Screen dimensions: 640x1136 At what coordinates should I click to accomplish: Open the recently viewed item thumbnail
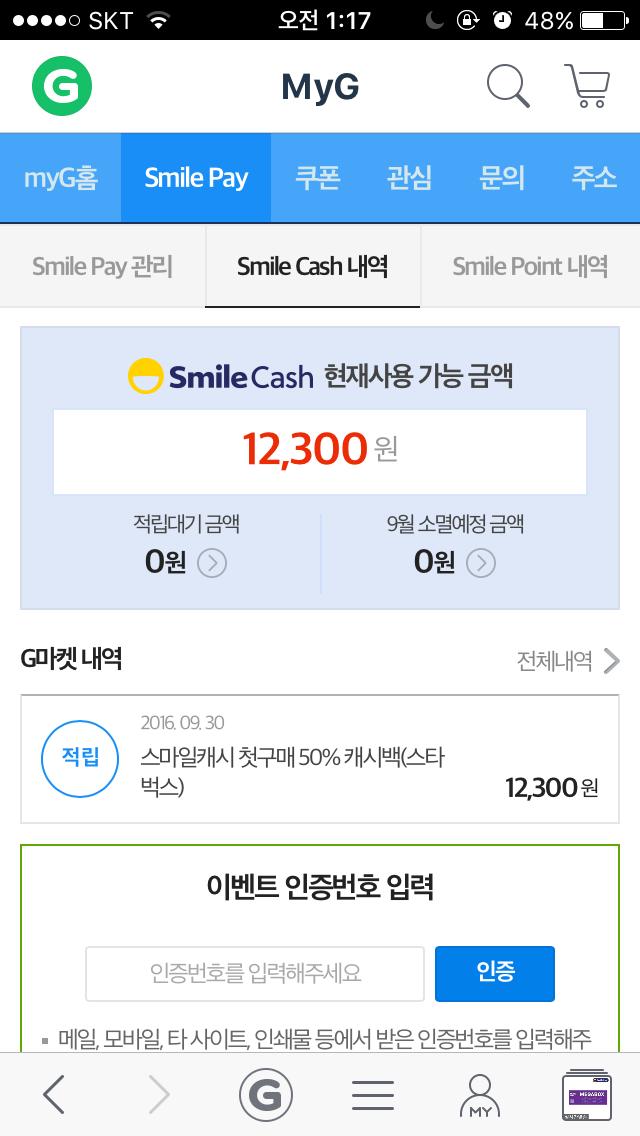587,1095
